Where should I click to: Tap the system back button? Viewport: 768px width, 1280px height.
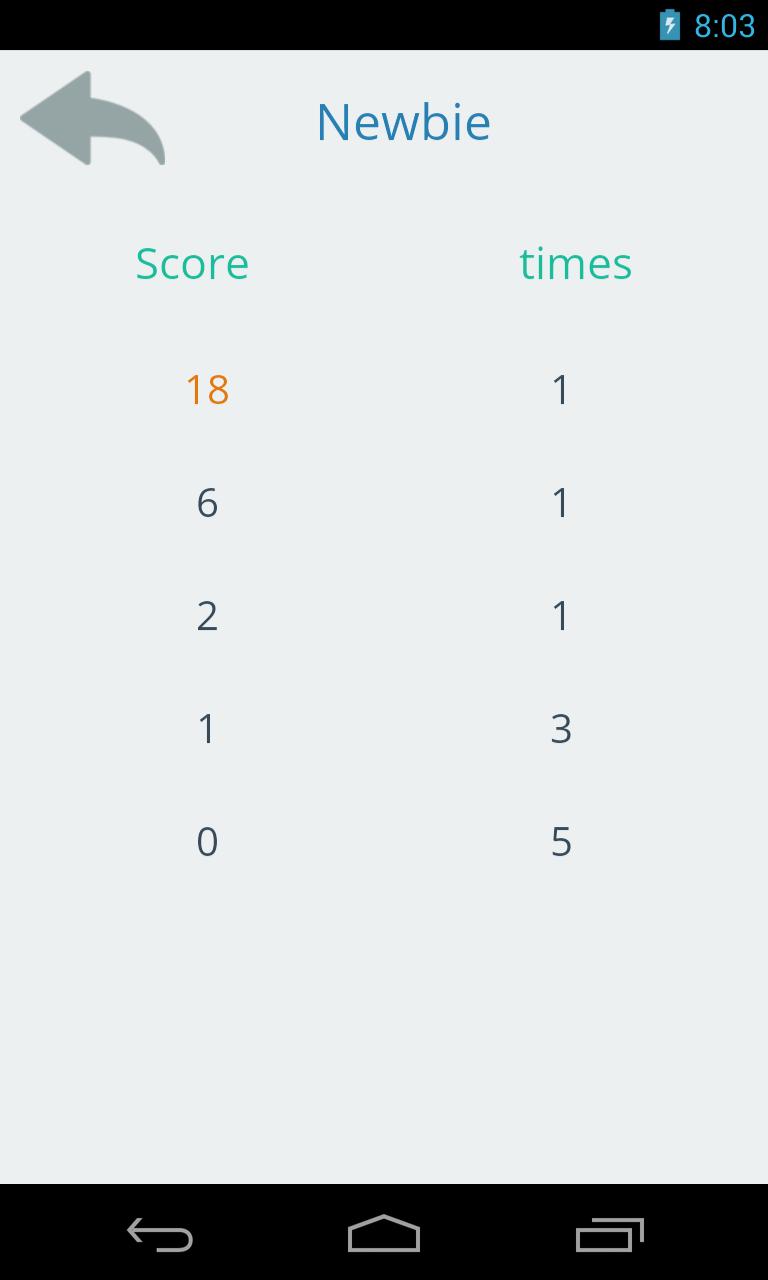(160, 1235)
